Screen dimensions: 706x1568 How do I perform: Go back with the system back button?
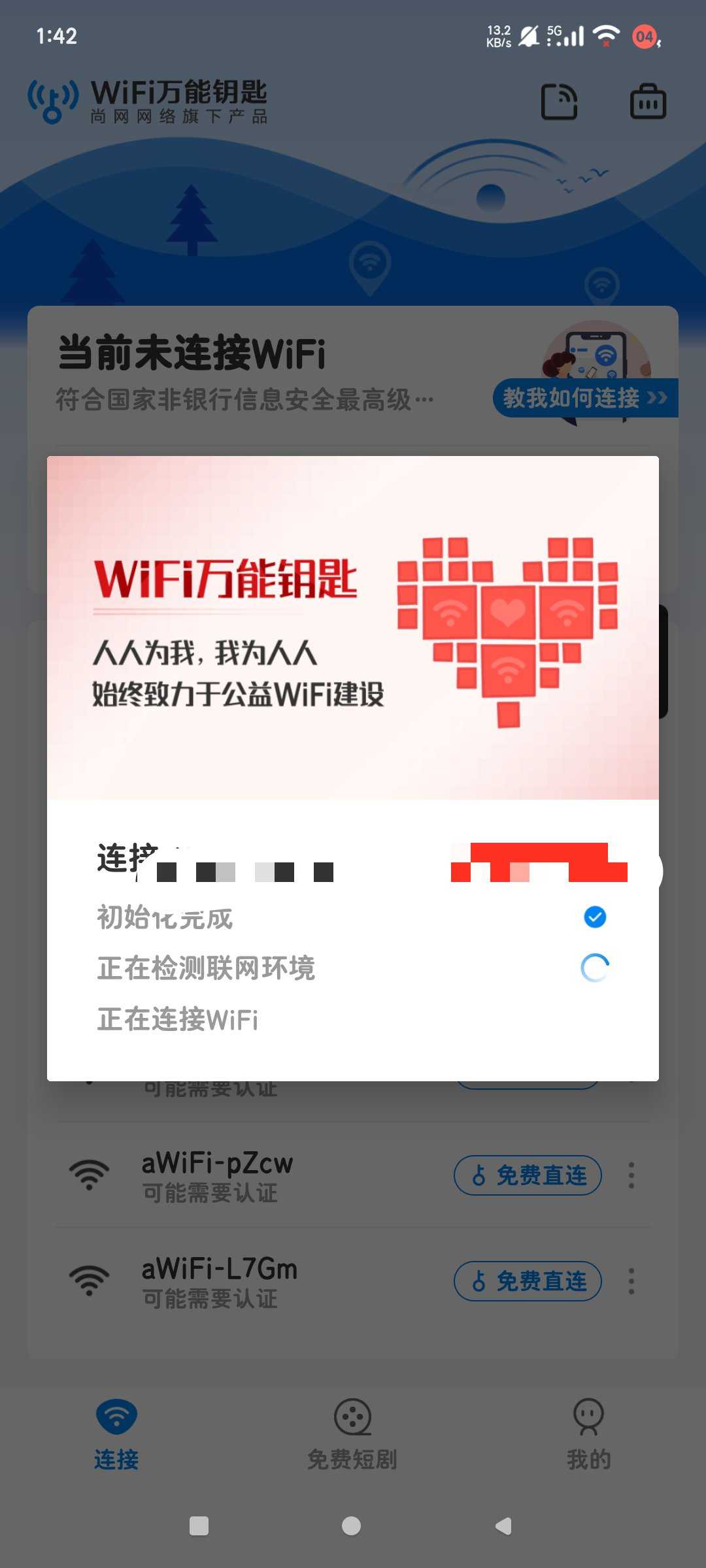coord(503,1526)
